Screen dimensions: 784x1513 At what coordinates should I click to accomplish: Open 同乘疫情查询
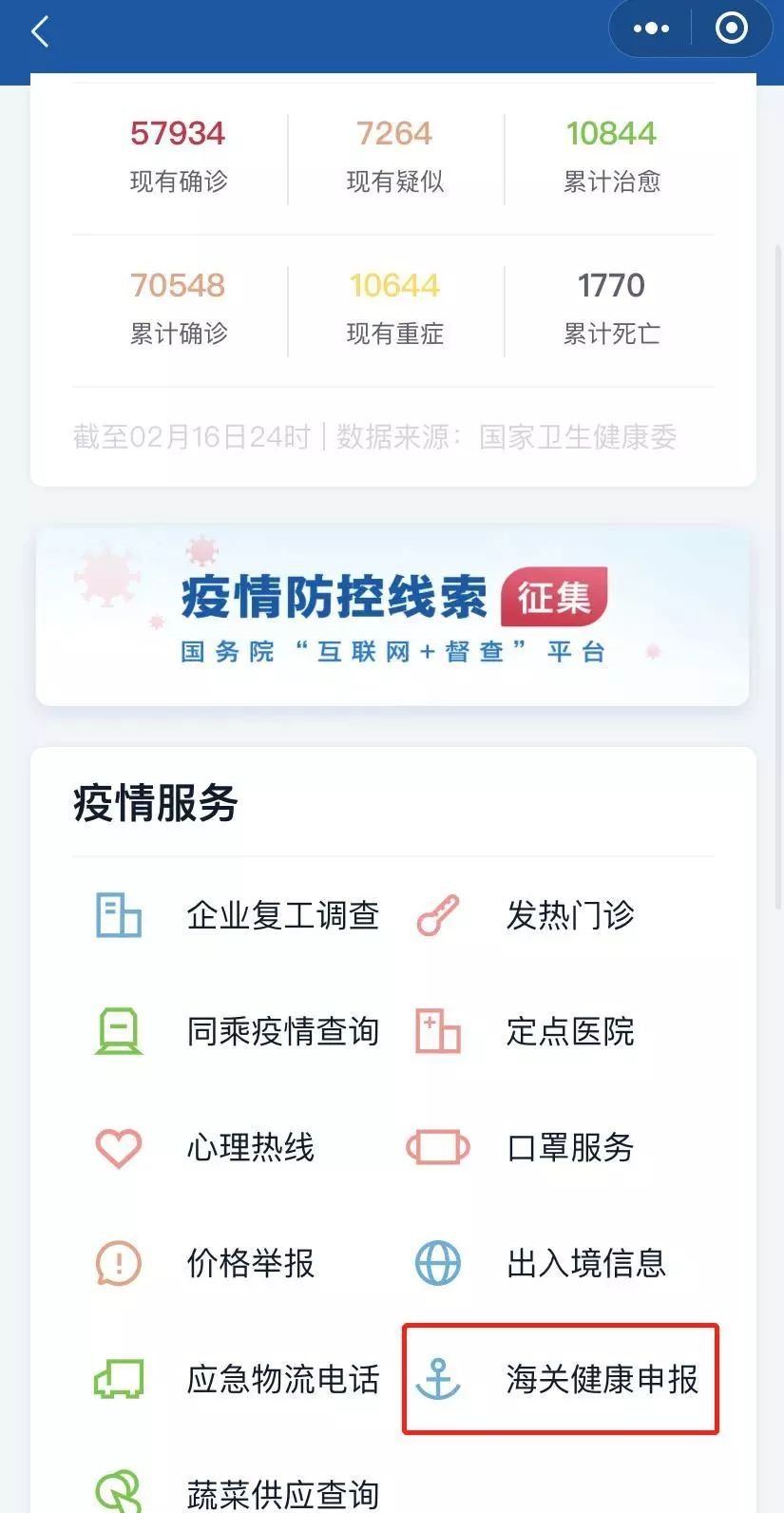[238, 1031]
